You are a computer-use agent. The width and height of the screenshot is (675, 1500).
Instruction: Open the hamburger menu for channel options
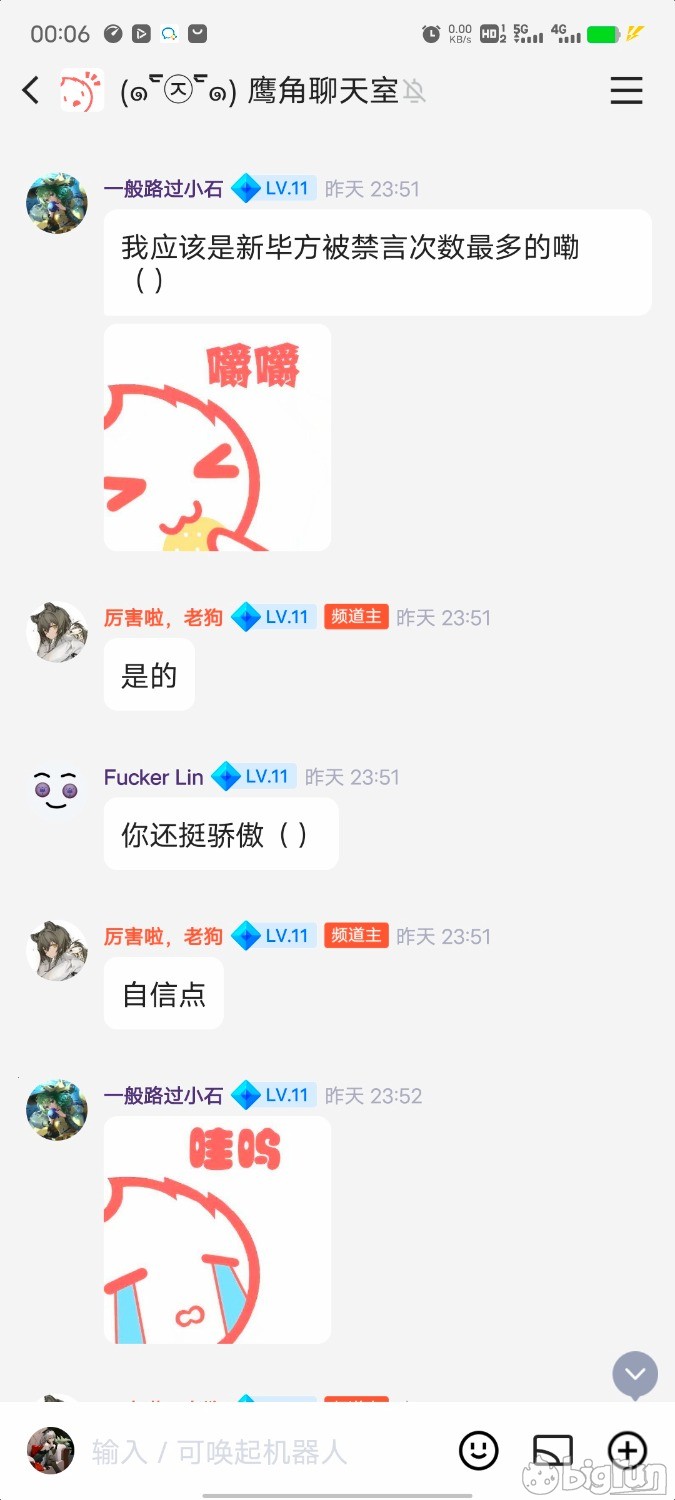[626, 91]
